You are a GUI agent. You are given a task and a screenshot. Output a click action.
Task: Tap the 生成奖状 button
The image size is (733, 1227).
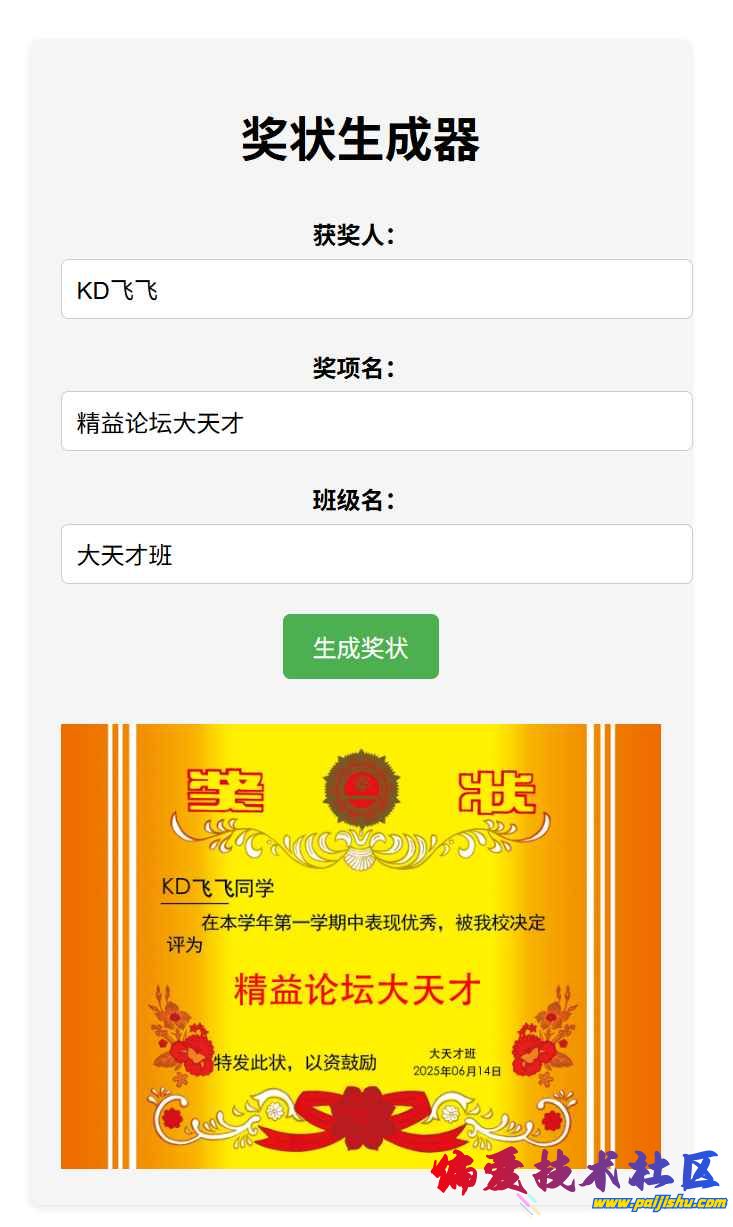pyautogui.click(x=360, y=647)
